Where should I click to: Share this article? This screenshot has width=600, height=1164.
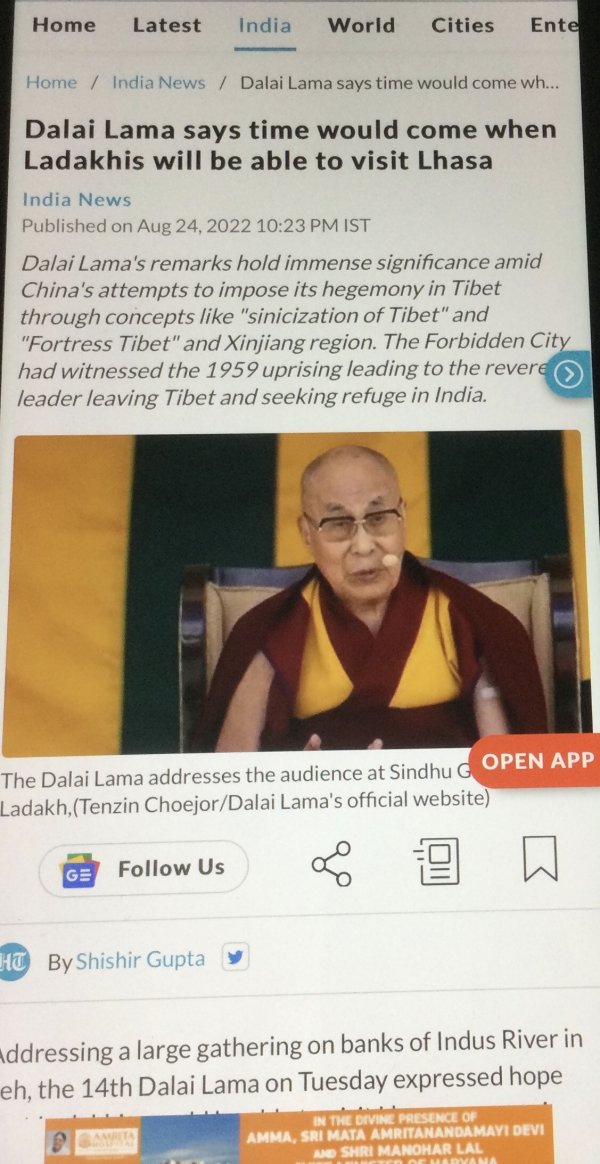coord(331,864)
